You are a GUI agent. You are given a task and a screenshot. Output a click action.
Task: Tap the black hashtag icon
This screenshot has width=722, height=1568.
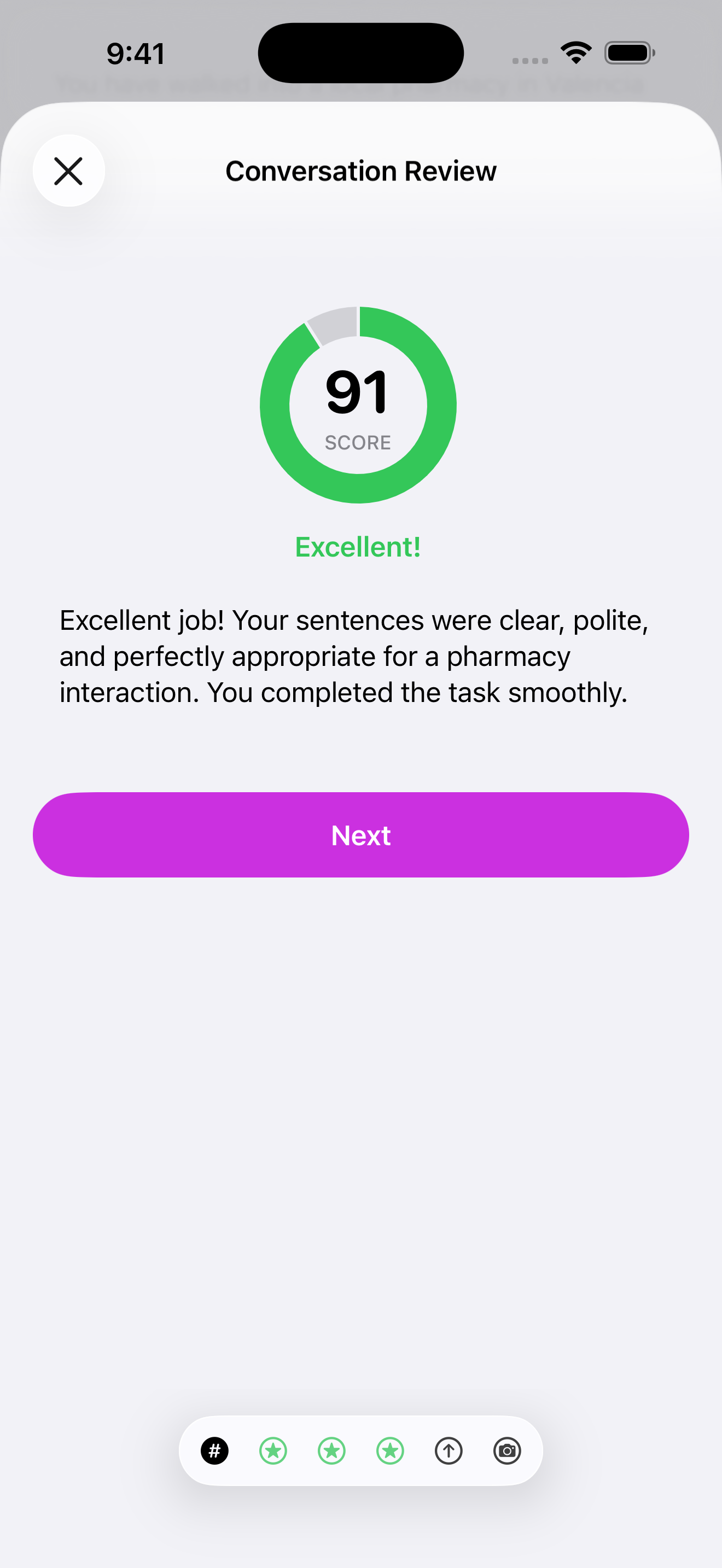tap(214, 1451)
